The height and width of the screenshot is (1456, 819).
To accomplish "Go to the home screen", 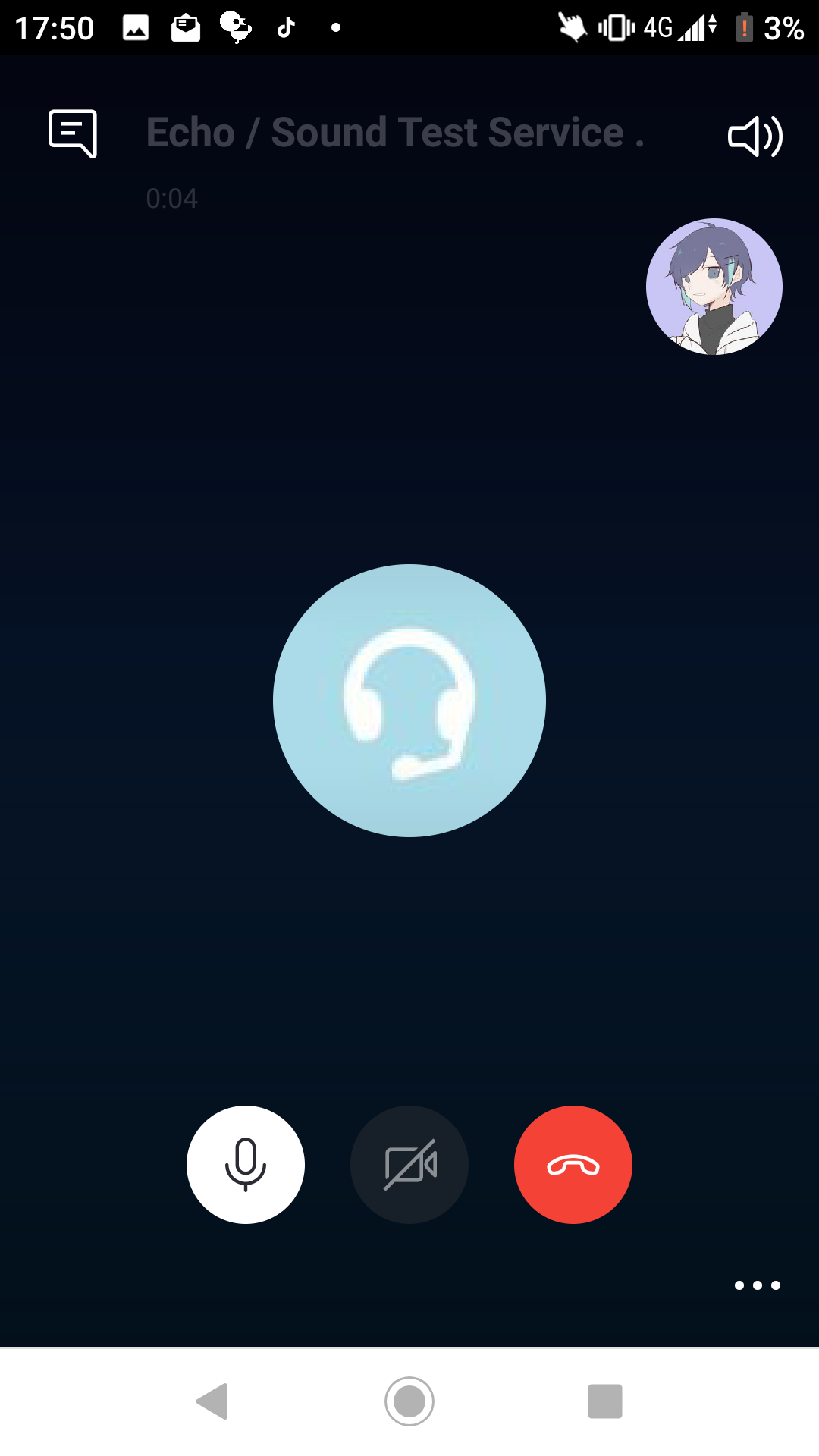I will [409, 1401].
